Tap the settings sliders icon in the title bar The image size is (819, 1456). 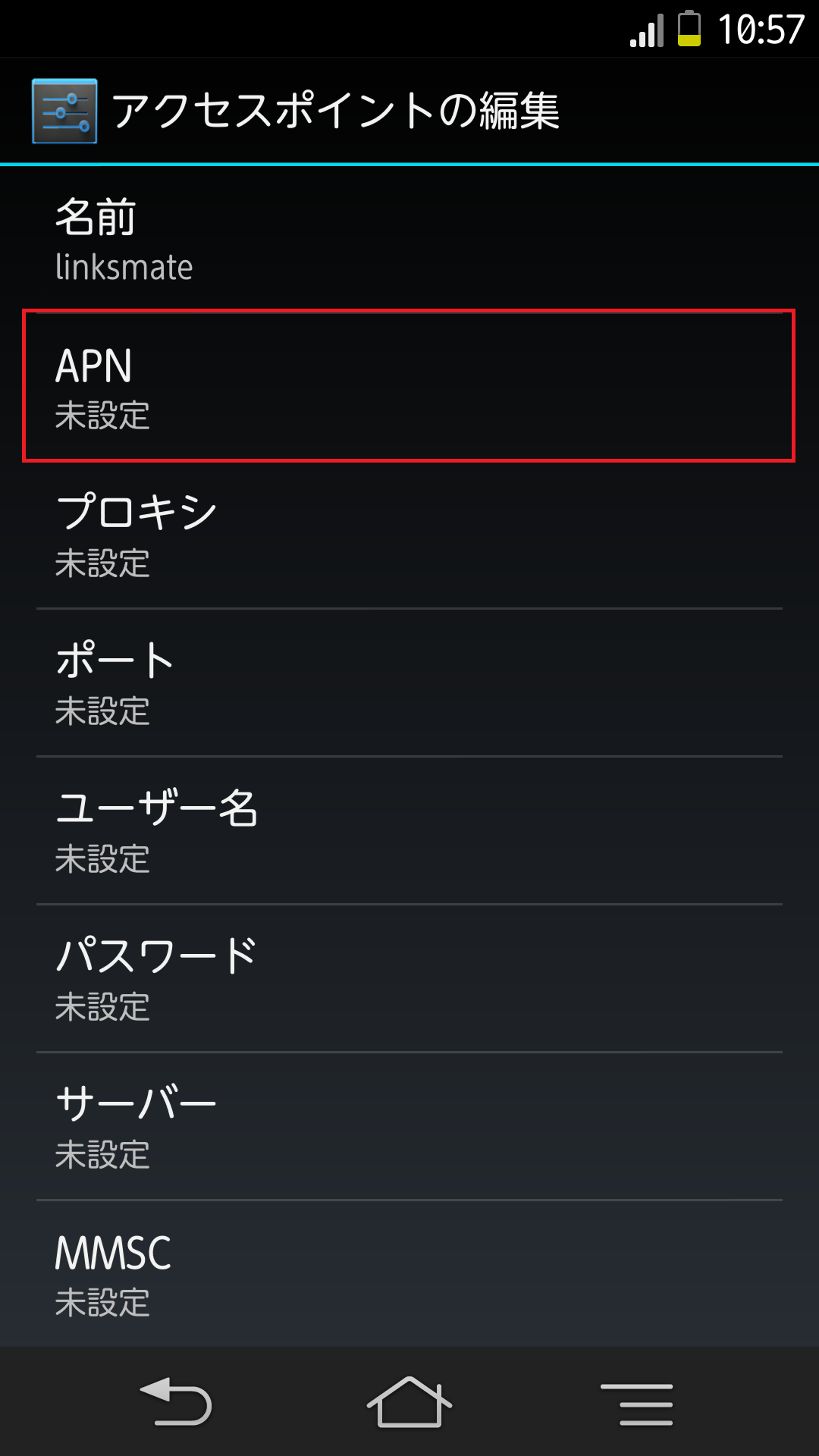(64, 111)
